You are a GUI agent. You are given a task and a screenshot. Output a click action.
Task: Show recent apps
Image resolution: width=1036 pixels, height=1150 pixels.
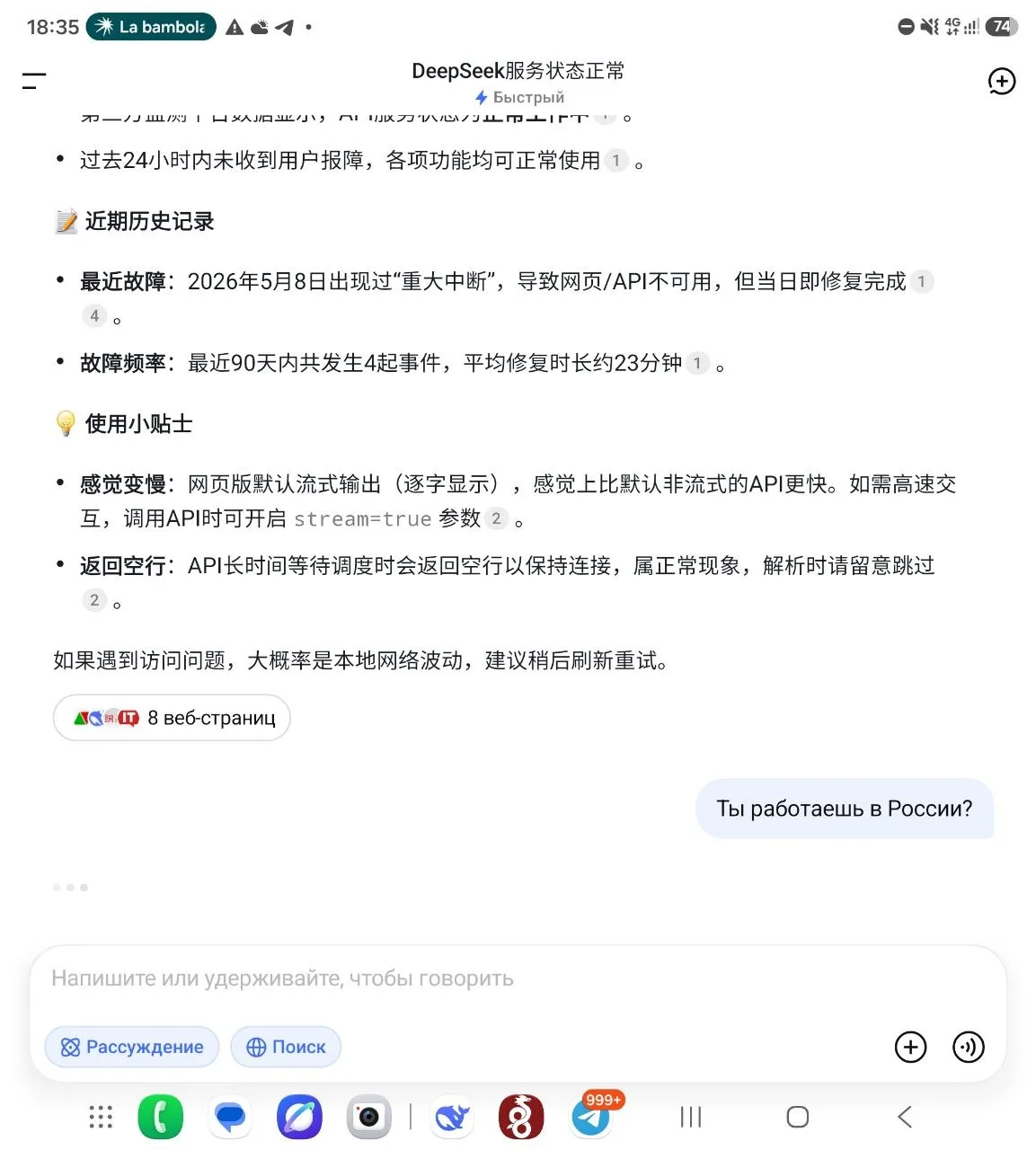pos(690,1117)
